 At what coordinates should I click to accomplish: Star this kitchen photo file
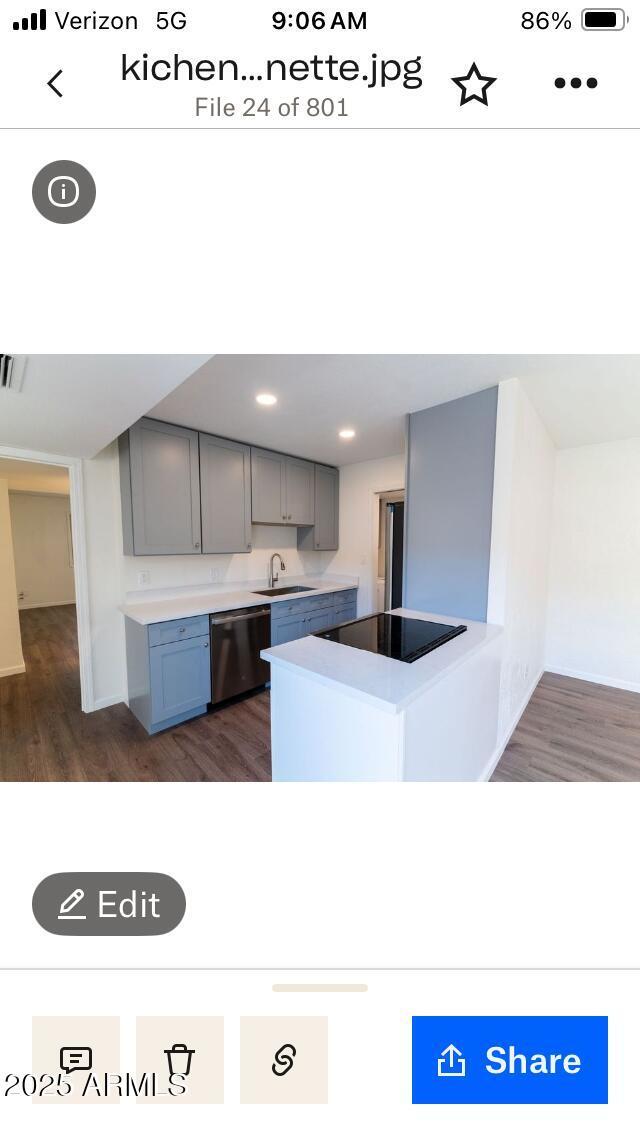(473, 85)
